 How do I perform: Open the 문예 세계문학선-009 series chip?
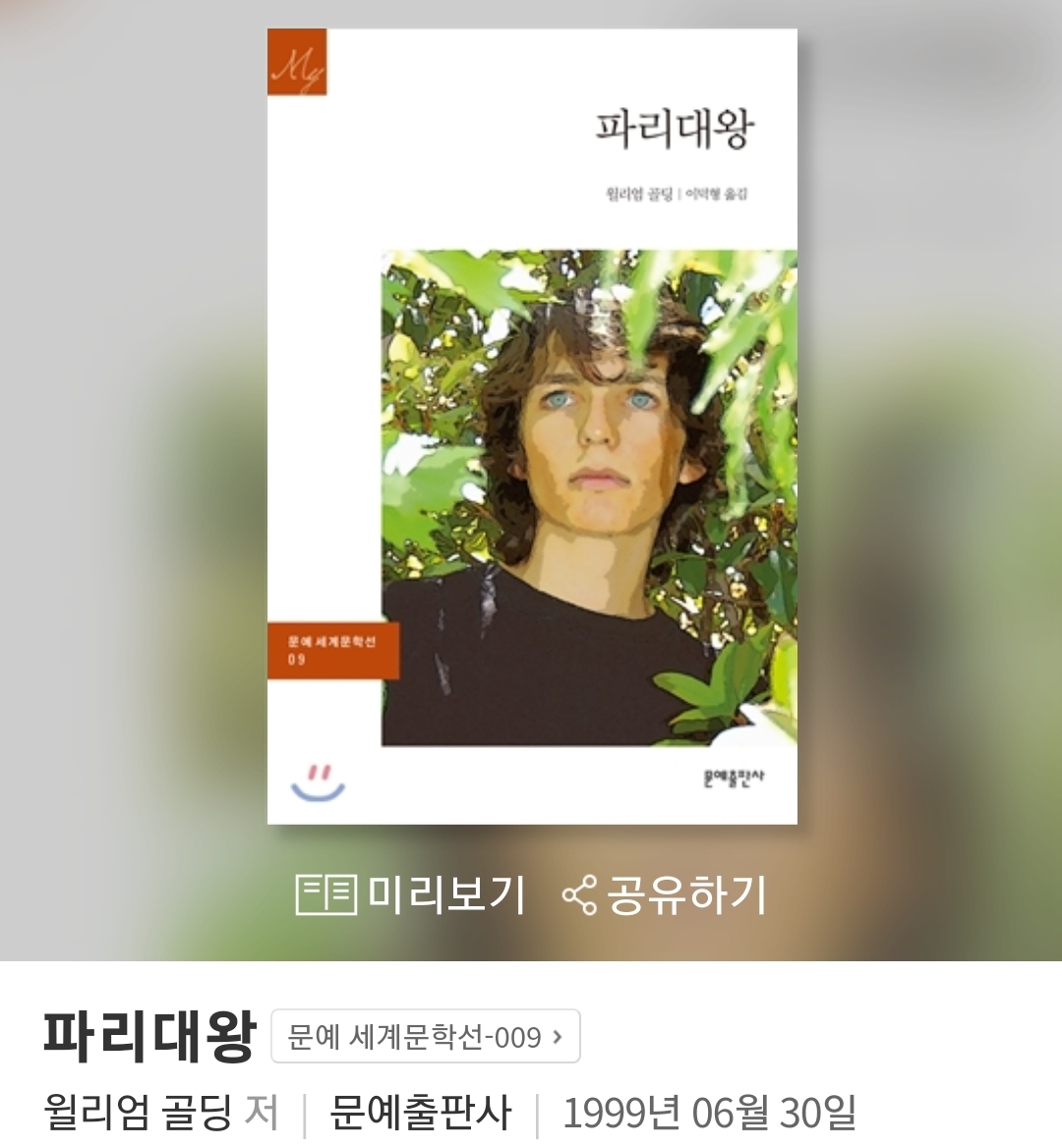(x=425, y=1036)
